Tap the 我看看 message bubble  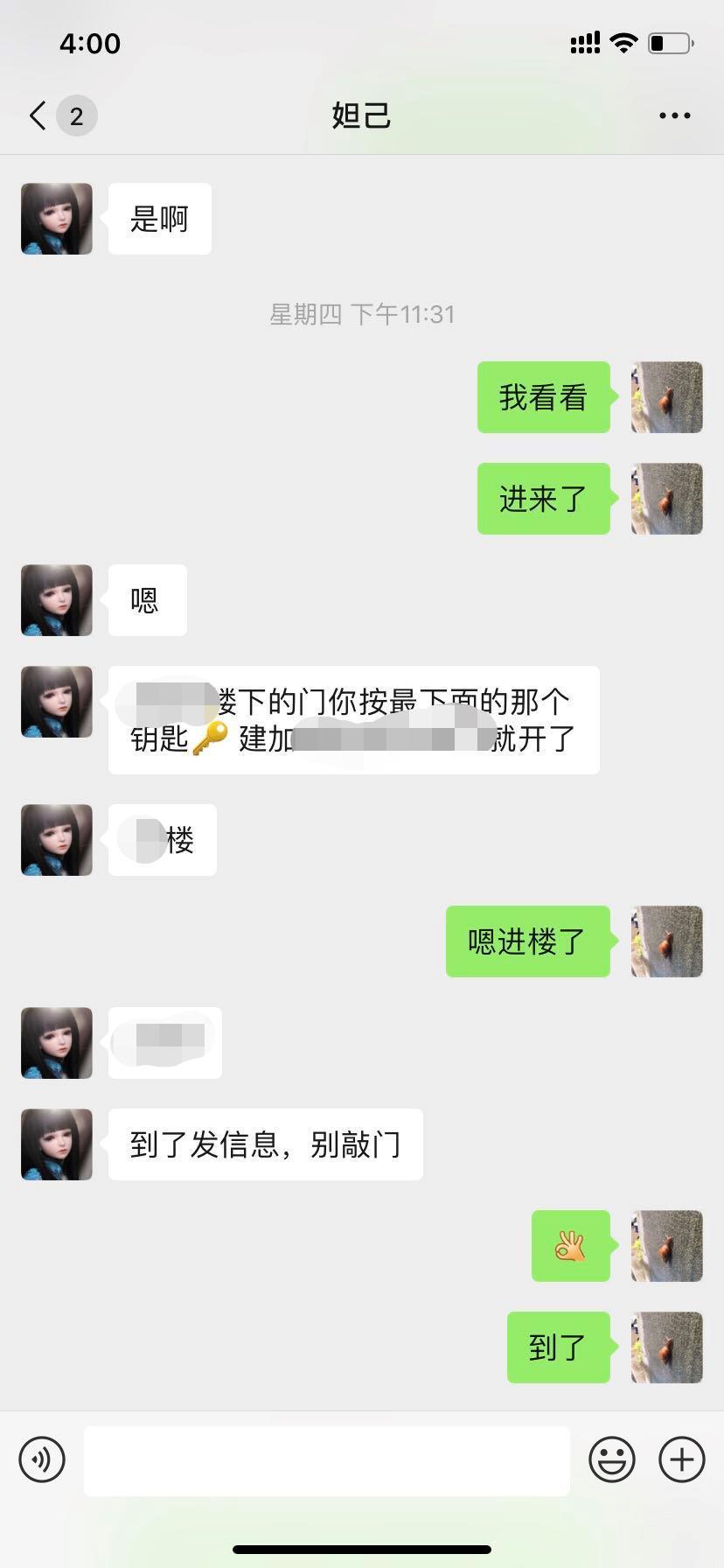point(543,397)
